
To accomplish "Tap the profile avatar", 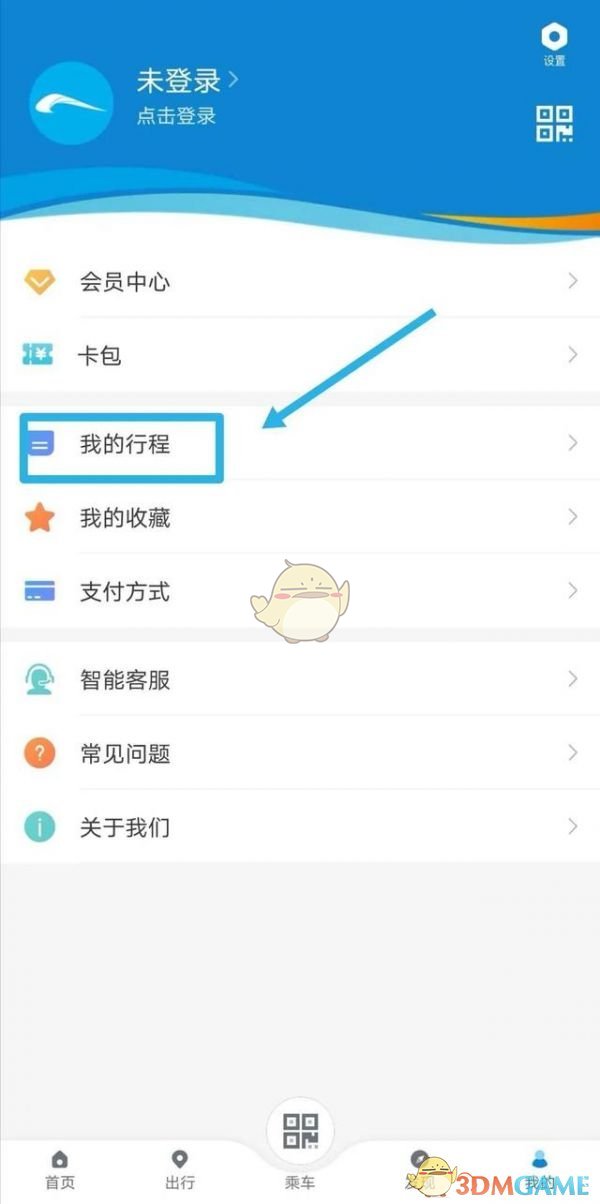I will click(70, 103).
